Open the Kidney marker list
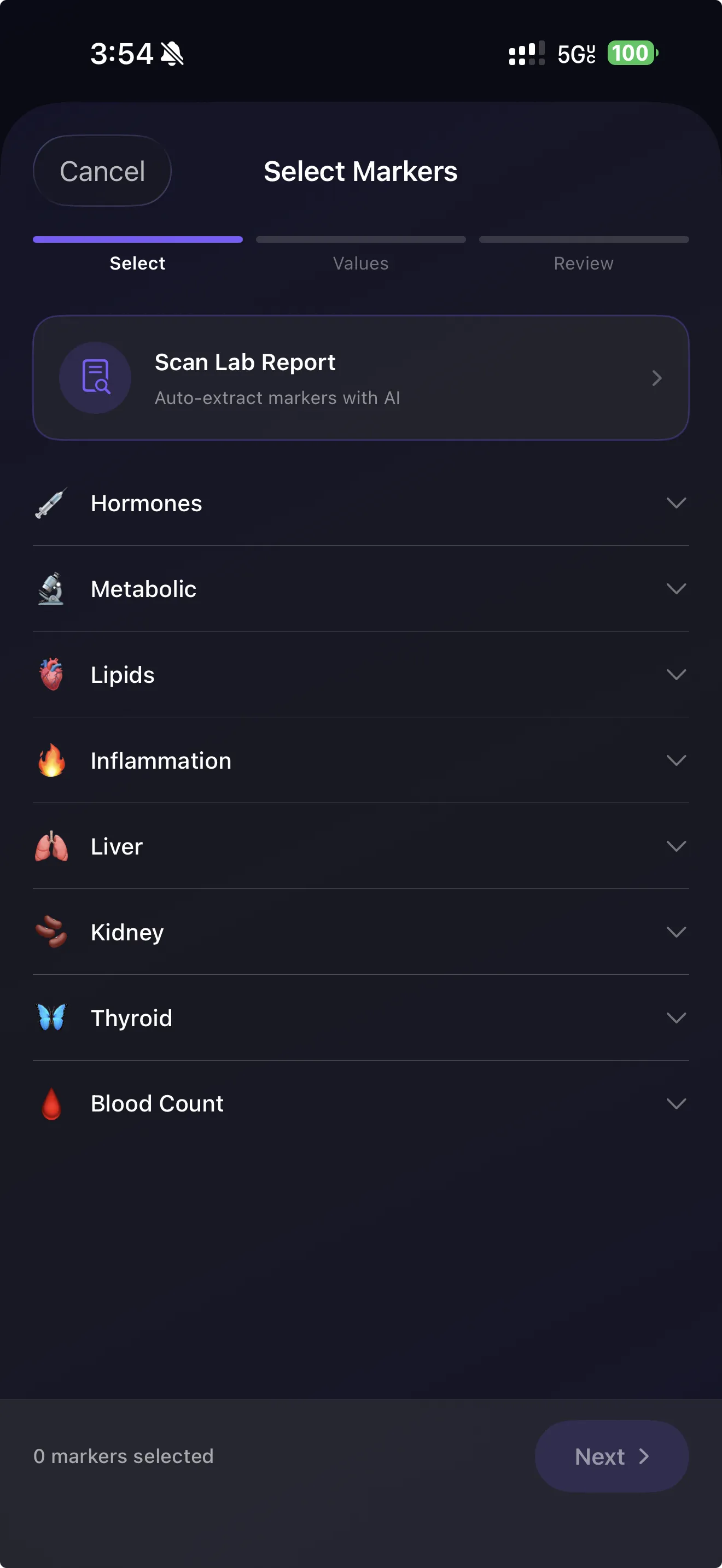This screenshot has height=1568, width=722. tap(360, 933)
